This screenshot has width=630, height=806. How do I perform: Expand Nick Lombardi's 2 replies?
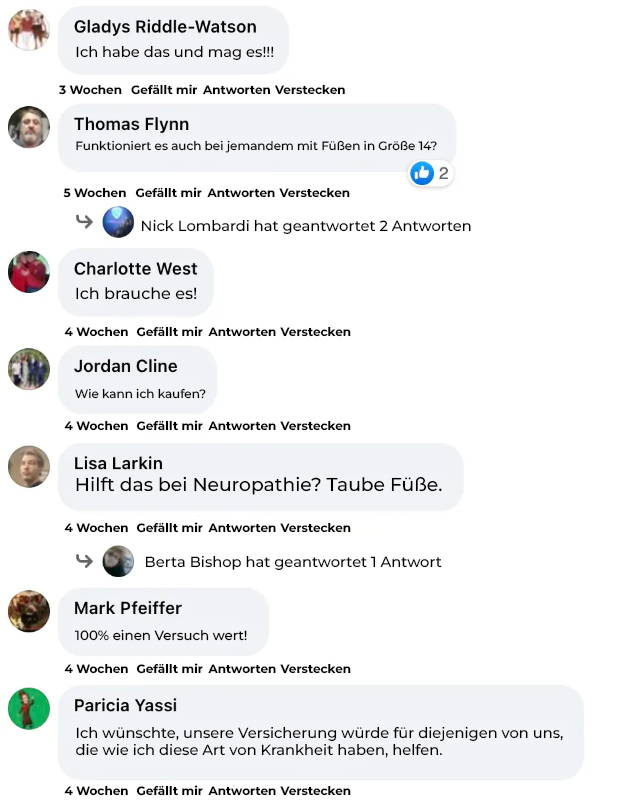pyautogui.click(x=305, y=226)
